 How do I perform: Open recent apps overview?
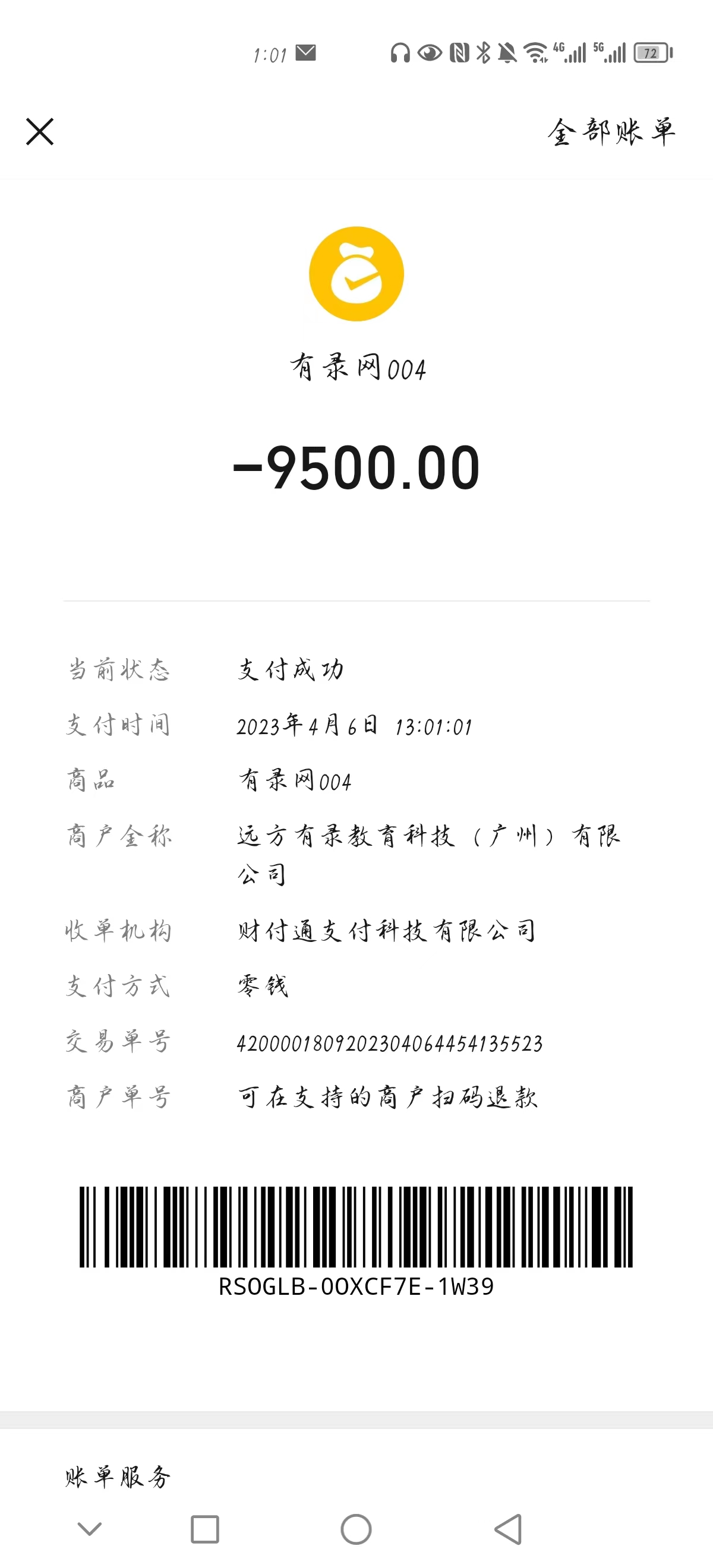pos(204,1528)
